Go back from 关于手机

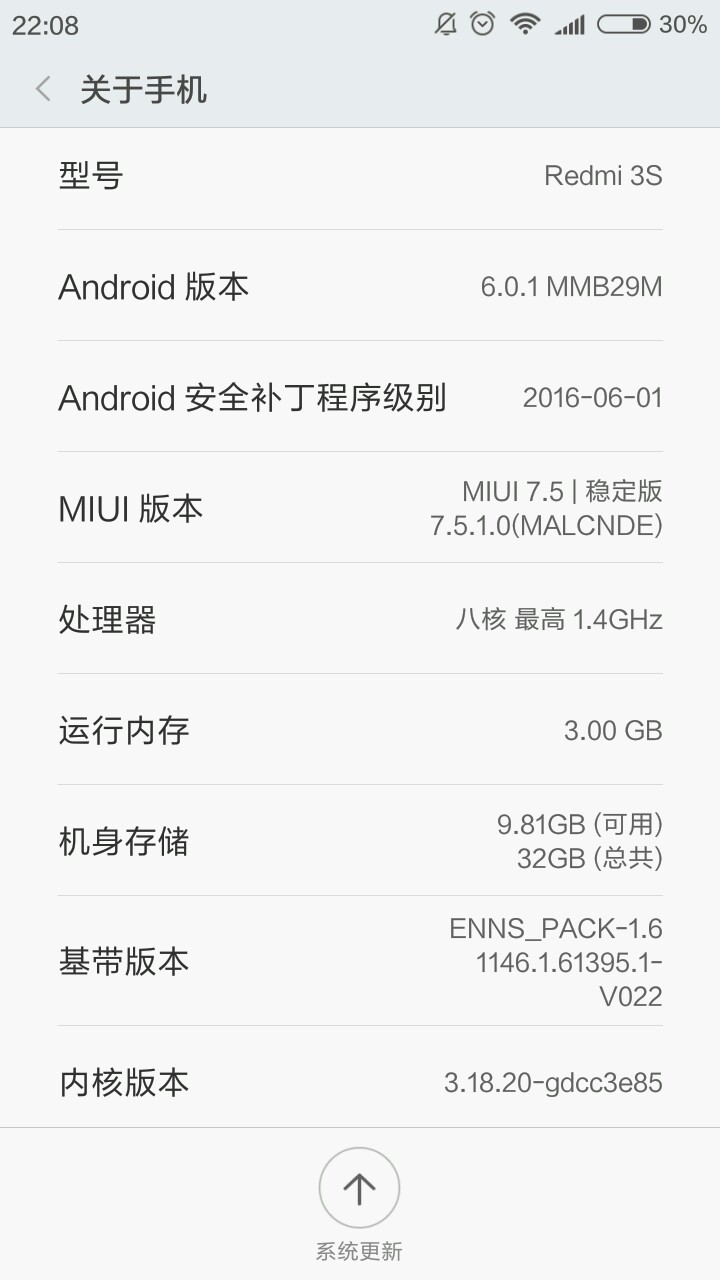pyautogui.click(x=43, y=90)
